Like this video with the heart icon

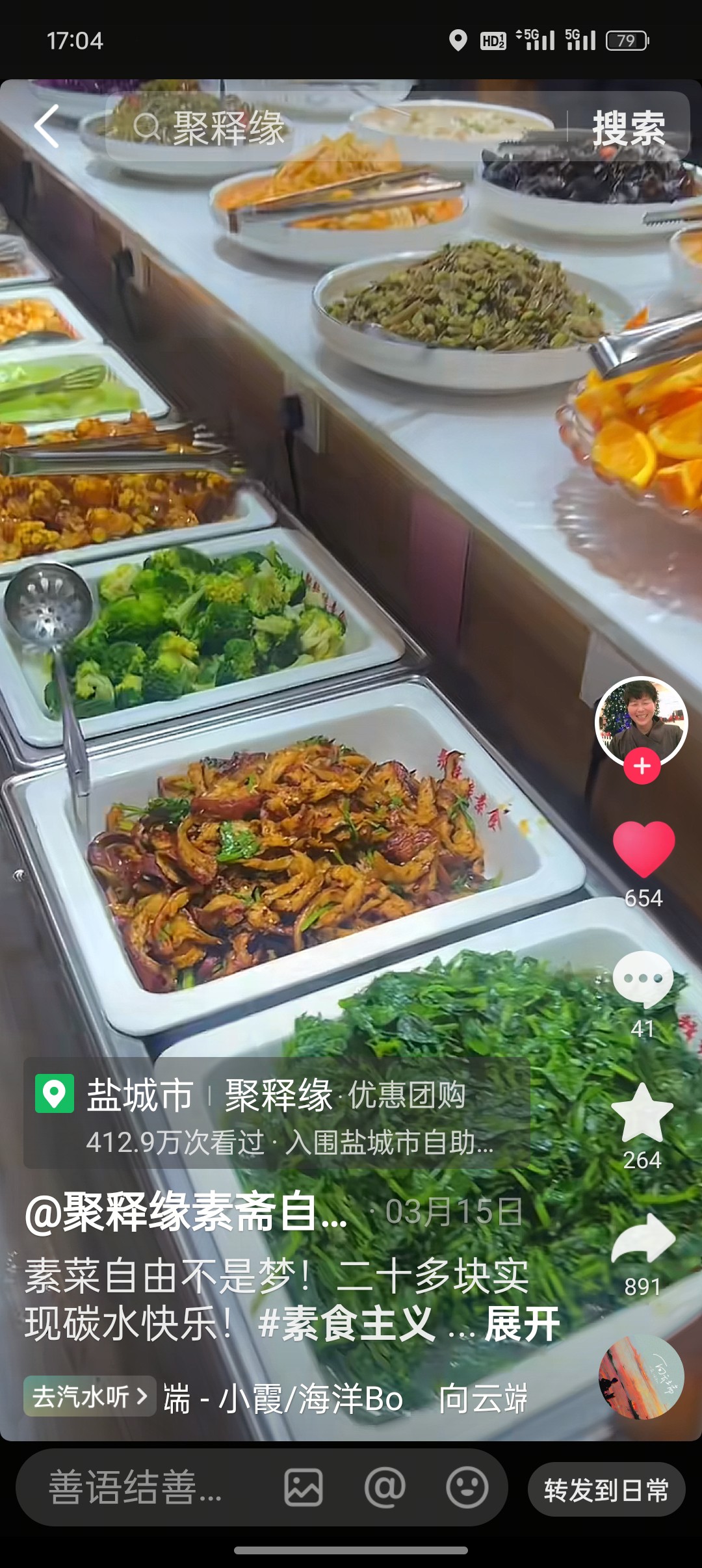(x=643, y=848)
